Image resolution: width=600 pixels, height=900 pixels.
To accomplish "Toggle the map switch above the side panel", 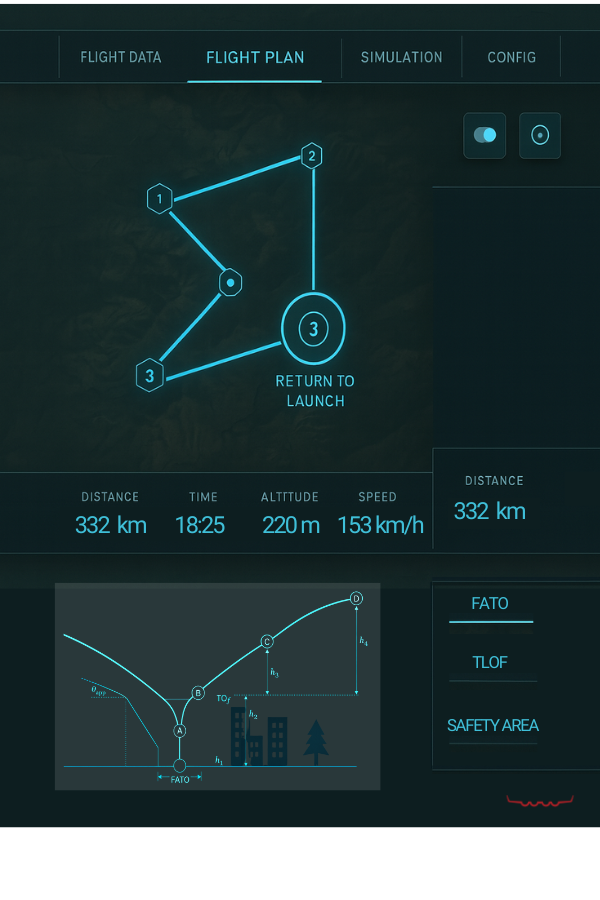I will pyautogui.click(x=485, y=135).
